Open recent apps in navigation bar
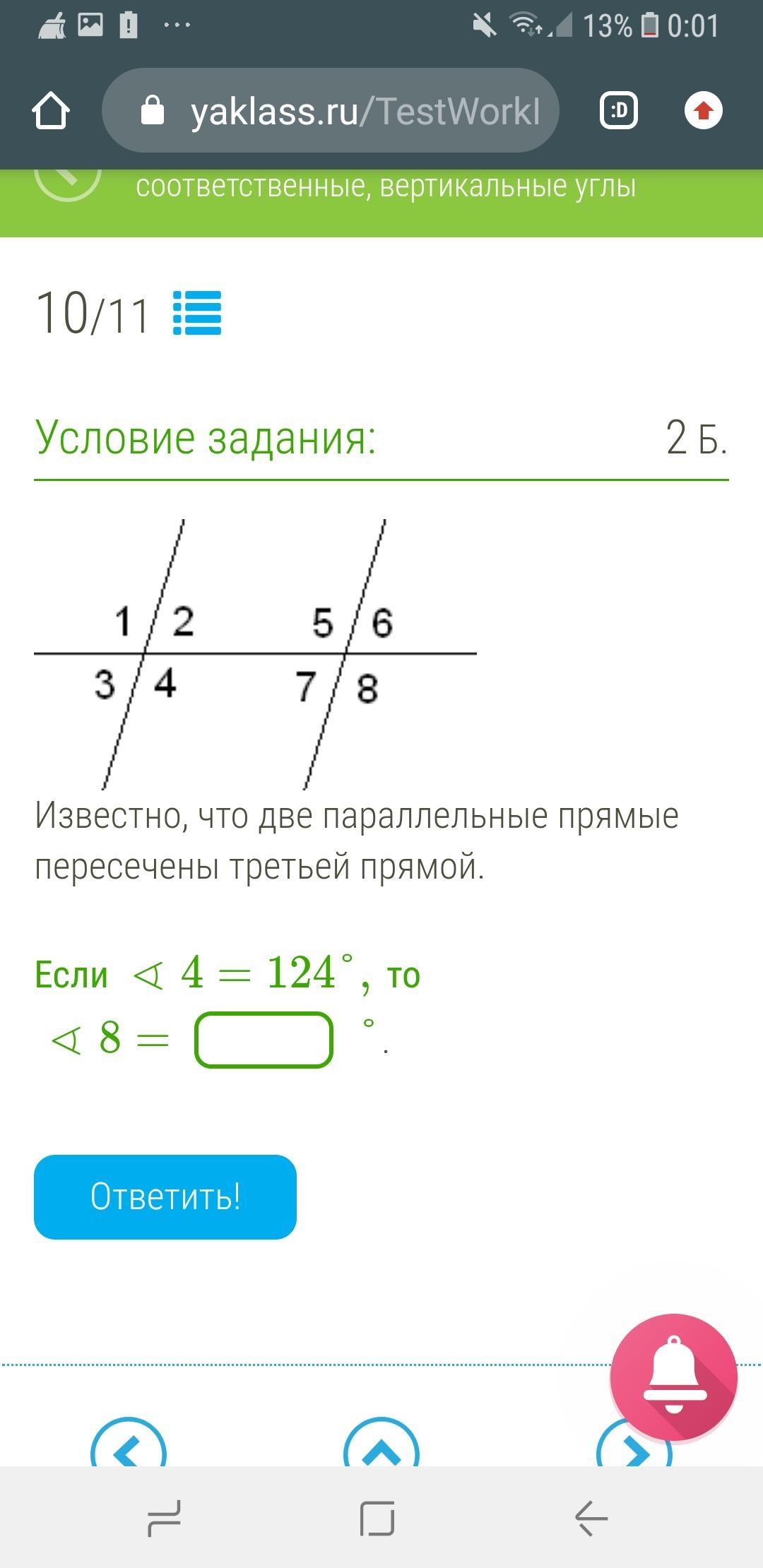This screenshot has height=1568, width=763. 164,1518
